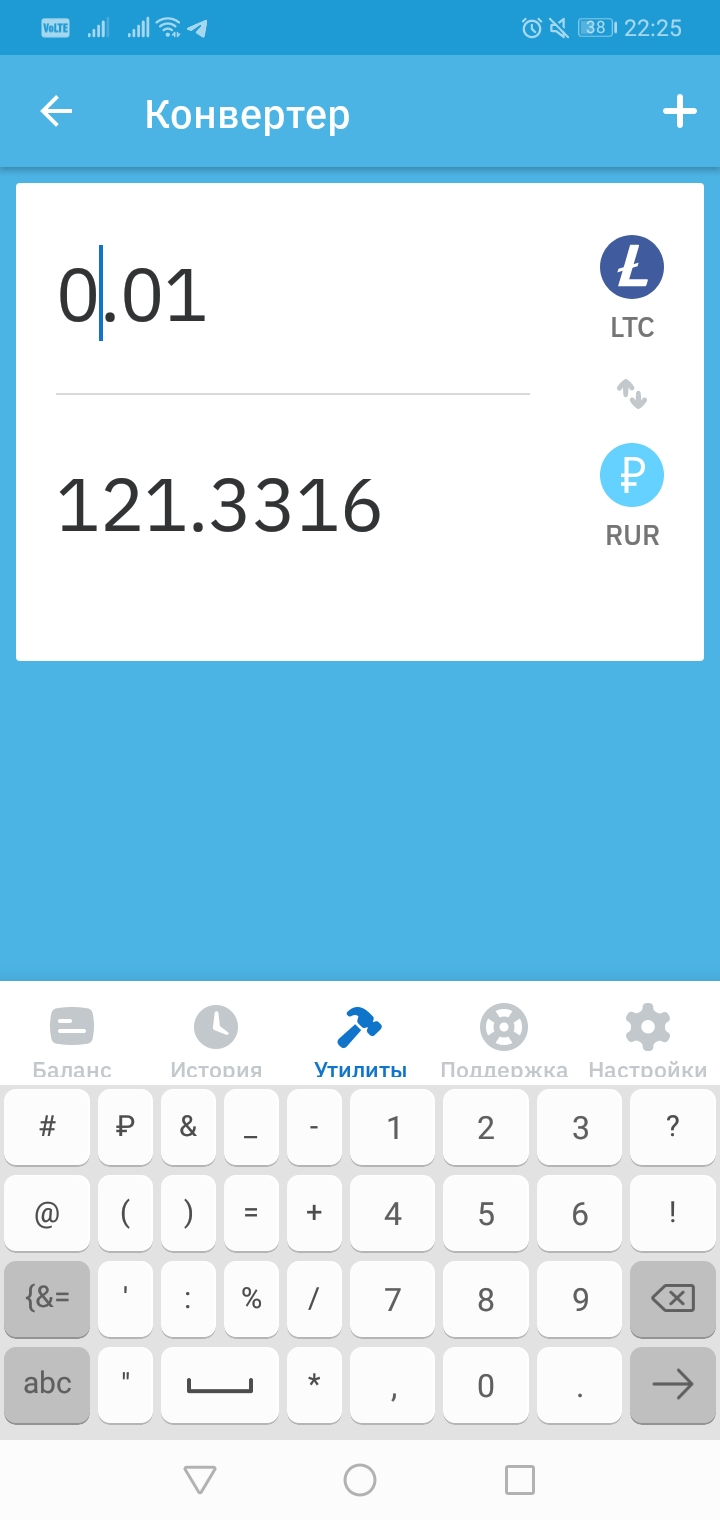Select the Утилиты tab
The height and width of the screenshot is (1520, 720).
tap(360, 1038)
